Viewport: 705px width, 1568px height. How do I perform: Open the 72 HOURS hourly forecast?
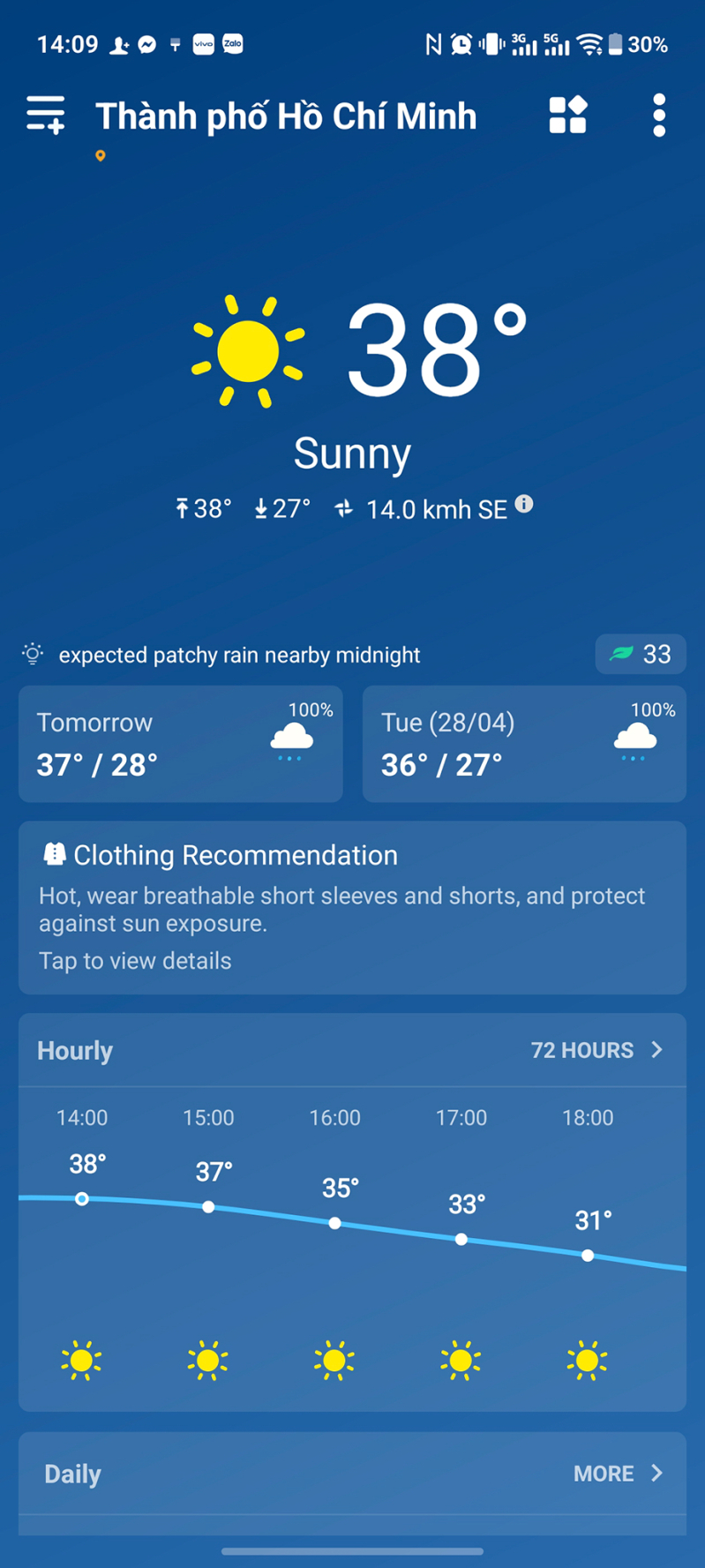click(x=596, y=1050)
